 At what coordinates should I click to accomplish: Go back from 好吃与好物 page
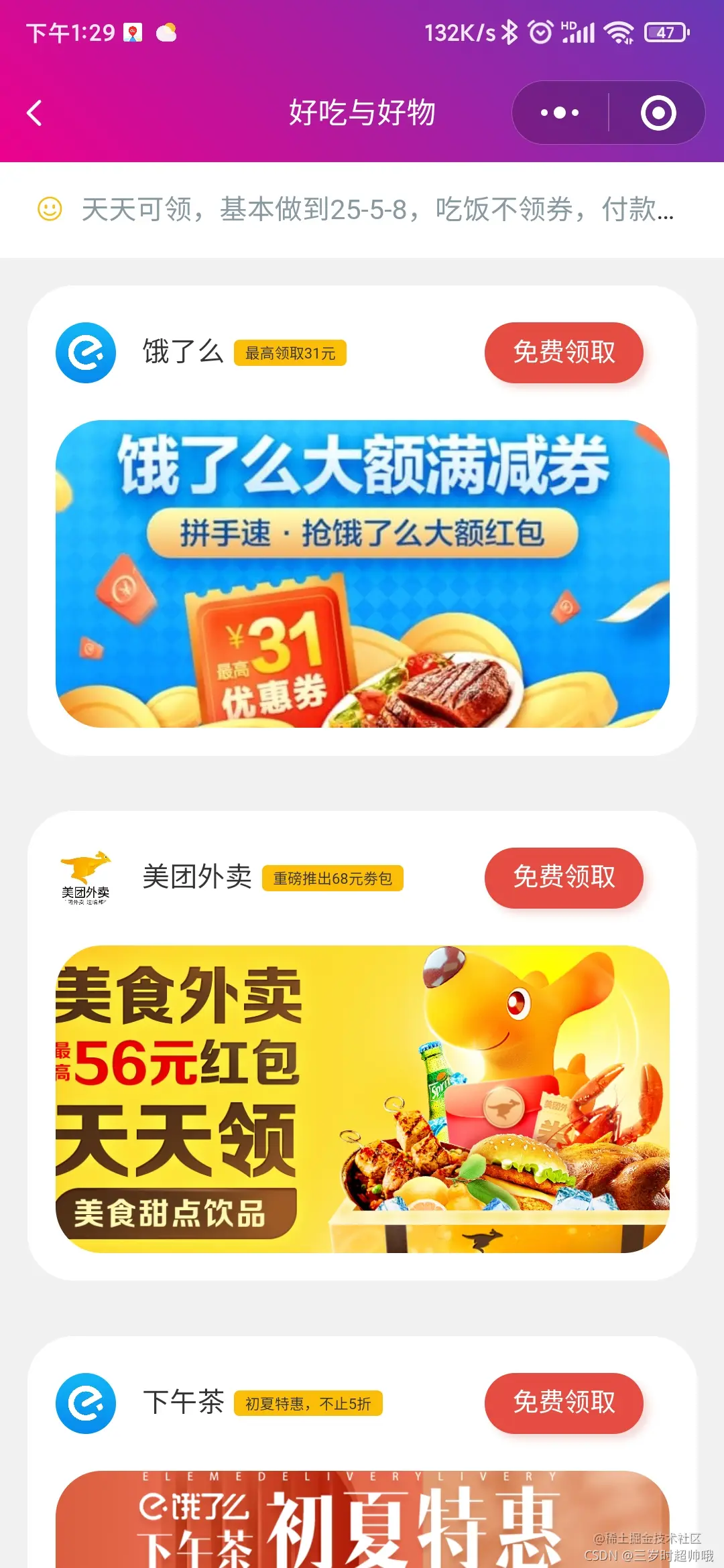pos(35,113)
